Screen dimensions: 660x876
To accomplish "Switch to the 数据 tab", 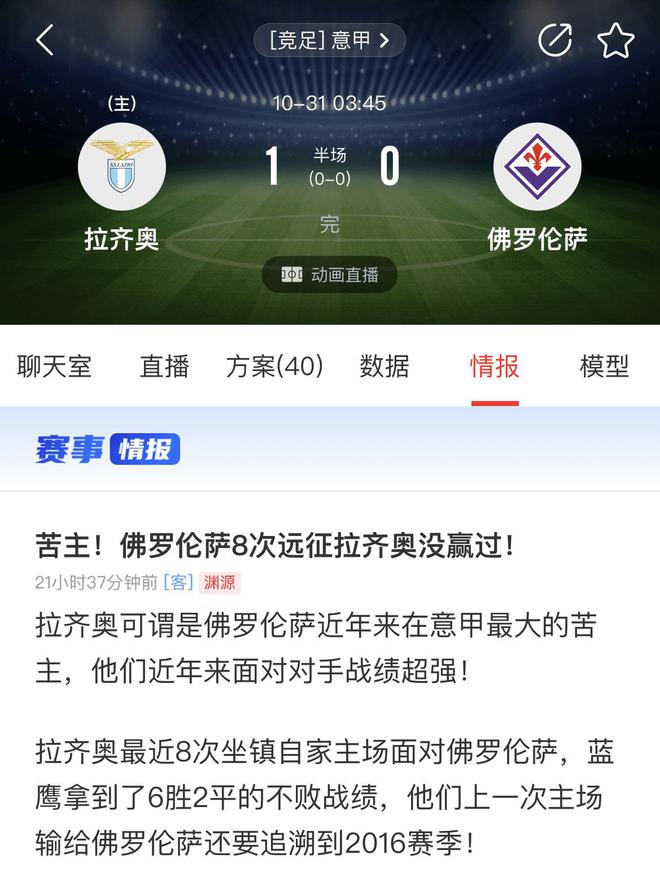I will pyautogui.click(x=385, y=366).
